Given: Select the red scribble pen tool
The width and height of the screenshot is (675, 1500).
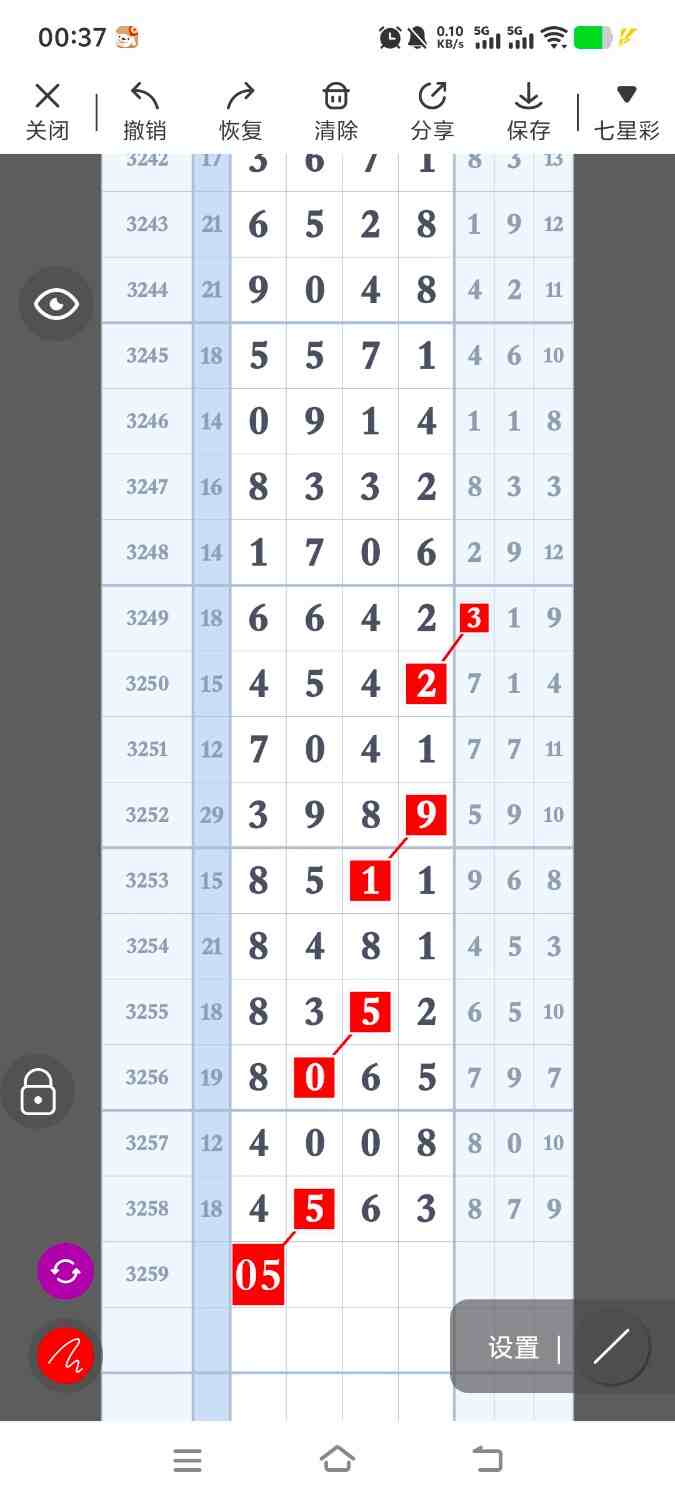Looking at the screenshot, I should click(x=65, y=1356).
